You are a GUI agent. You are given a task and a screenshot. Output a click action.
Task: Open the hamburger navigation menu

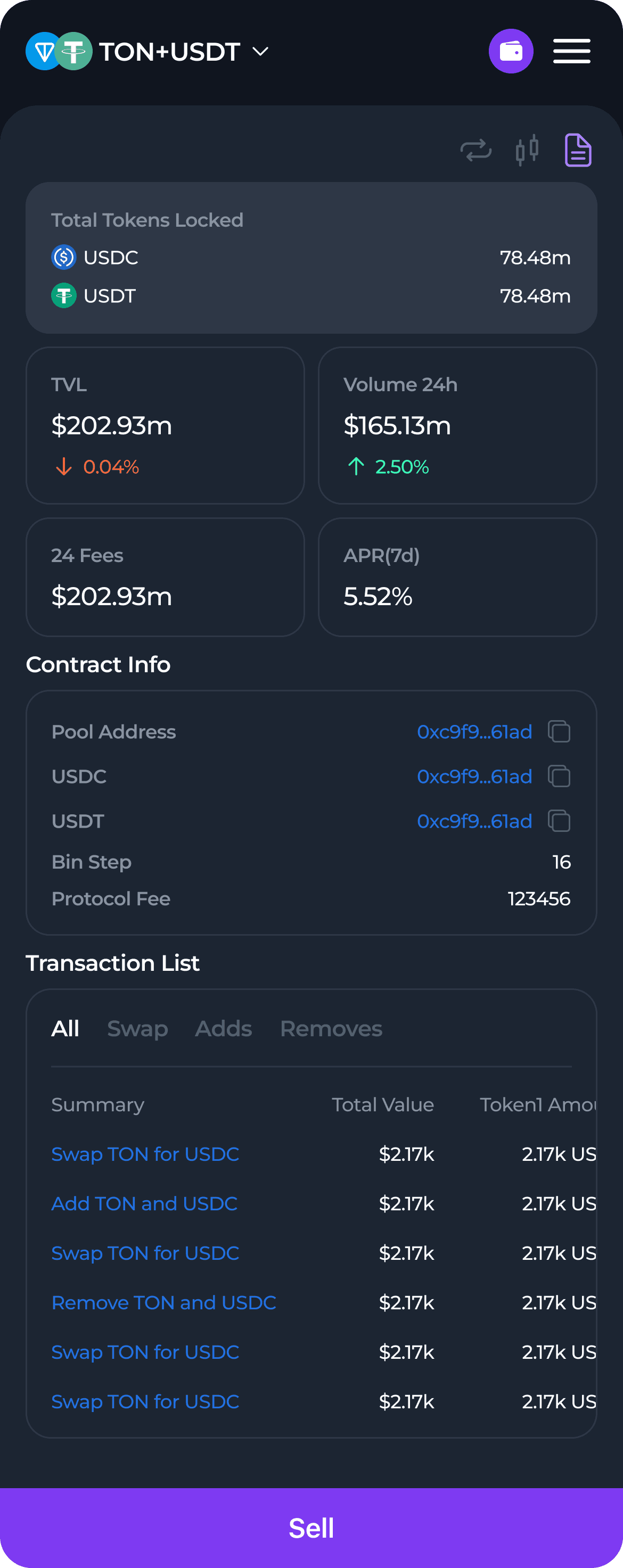click(x=571, y=51)
